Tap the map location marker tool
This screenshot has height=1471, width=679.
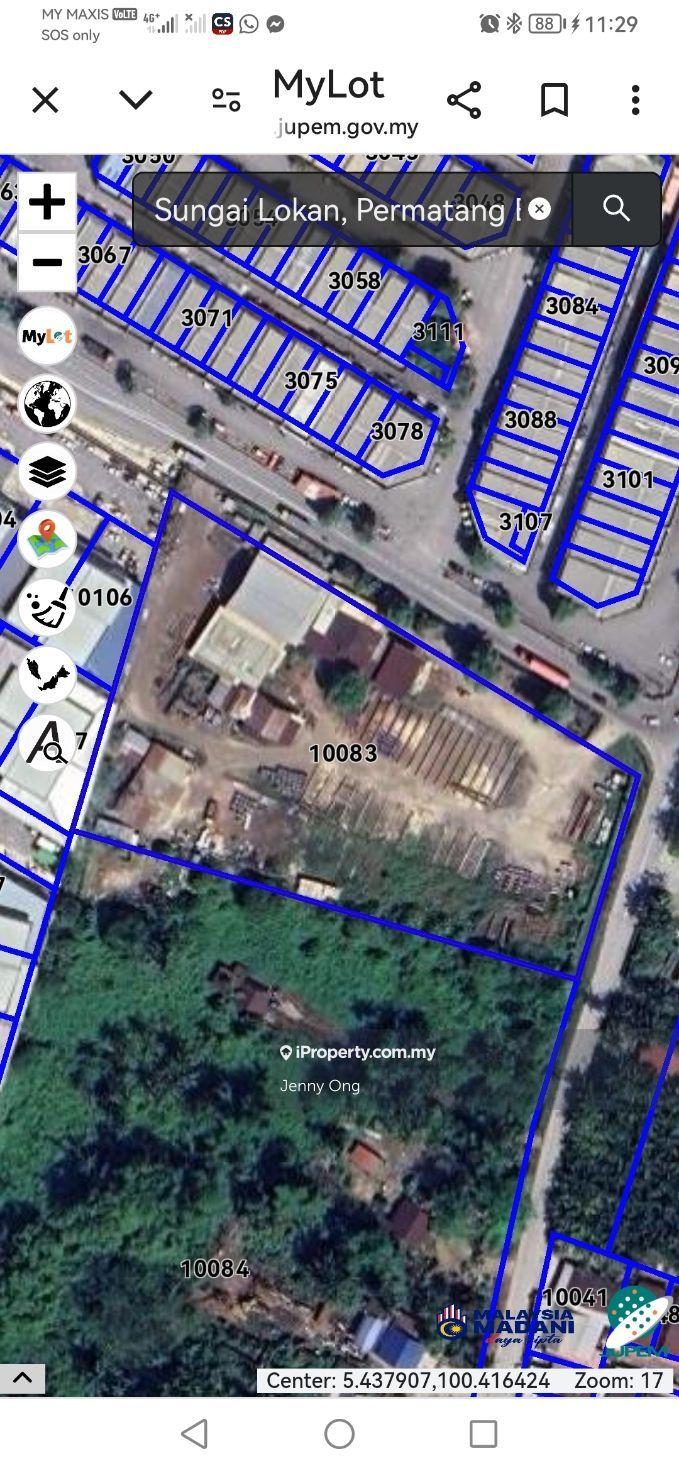(x=47, y=540)
